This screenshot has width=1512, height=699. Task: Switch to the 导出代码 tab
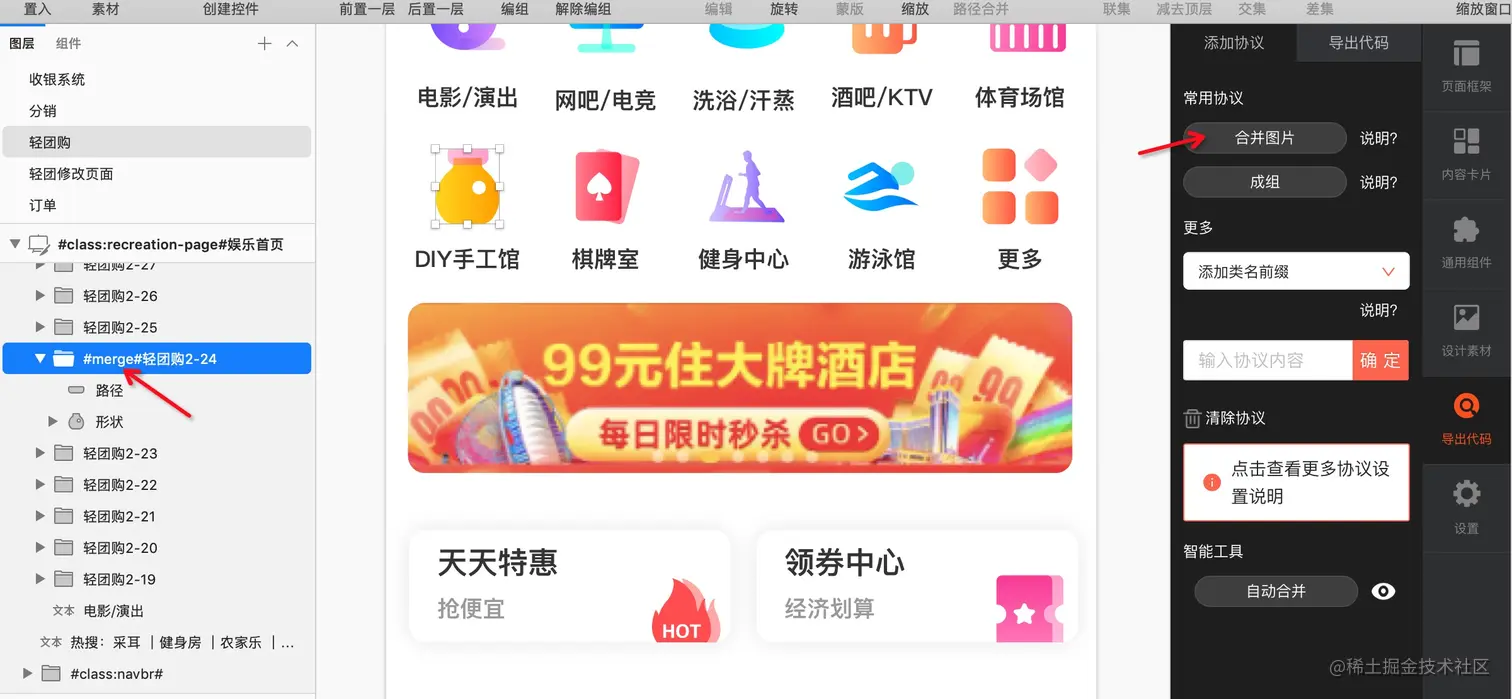tap(1357, 43)
